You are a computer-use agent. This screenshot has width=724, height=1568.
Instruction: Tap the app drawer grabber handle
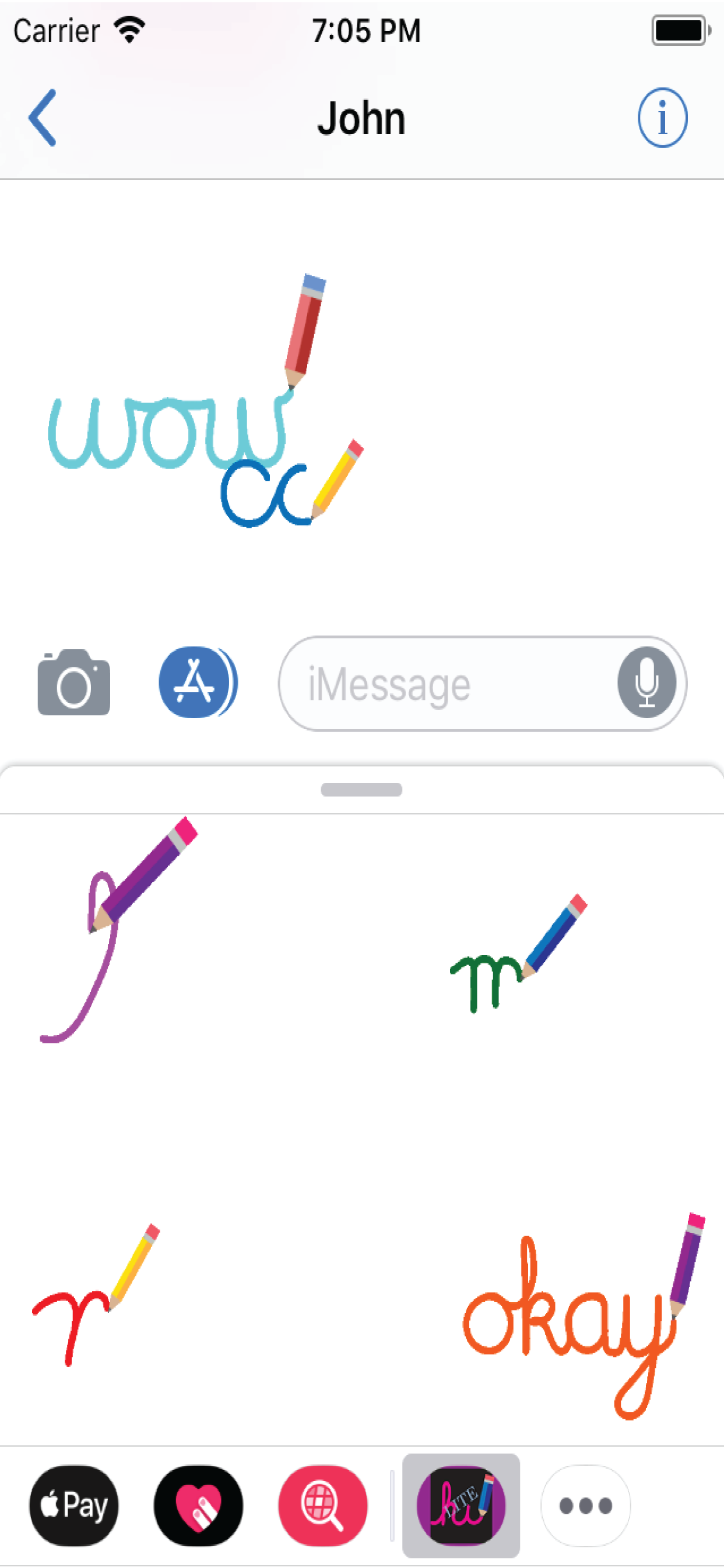[x=361, y=789]
